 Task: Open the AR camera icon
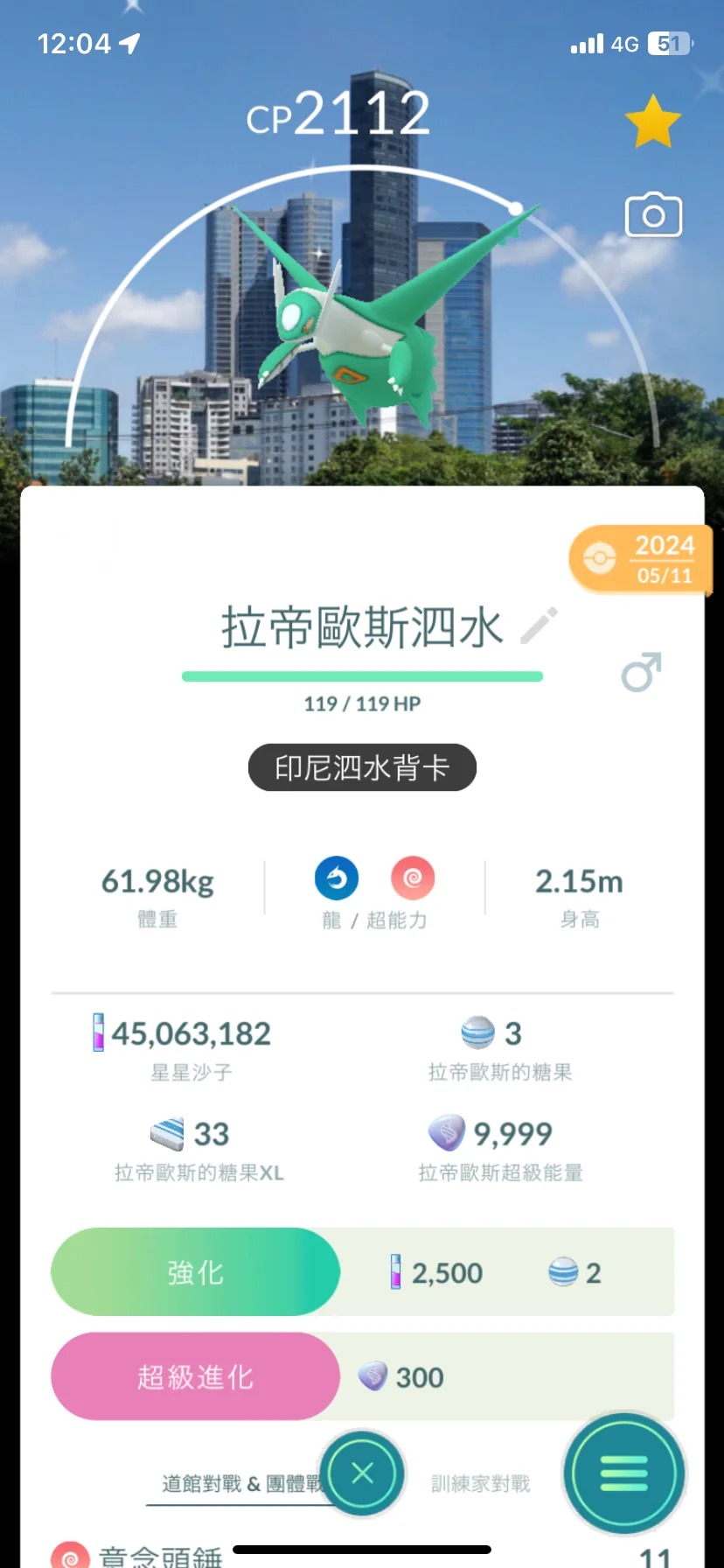[653, 215]
